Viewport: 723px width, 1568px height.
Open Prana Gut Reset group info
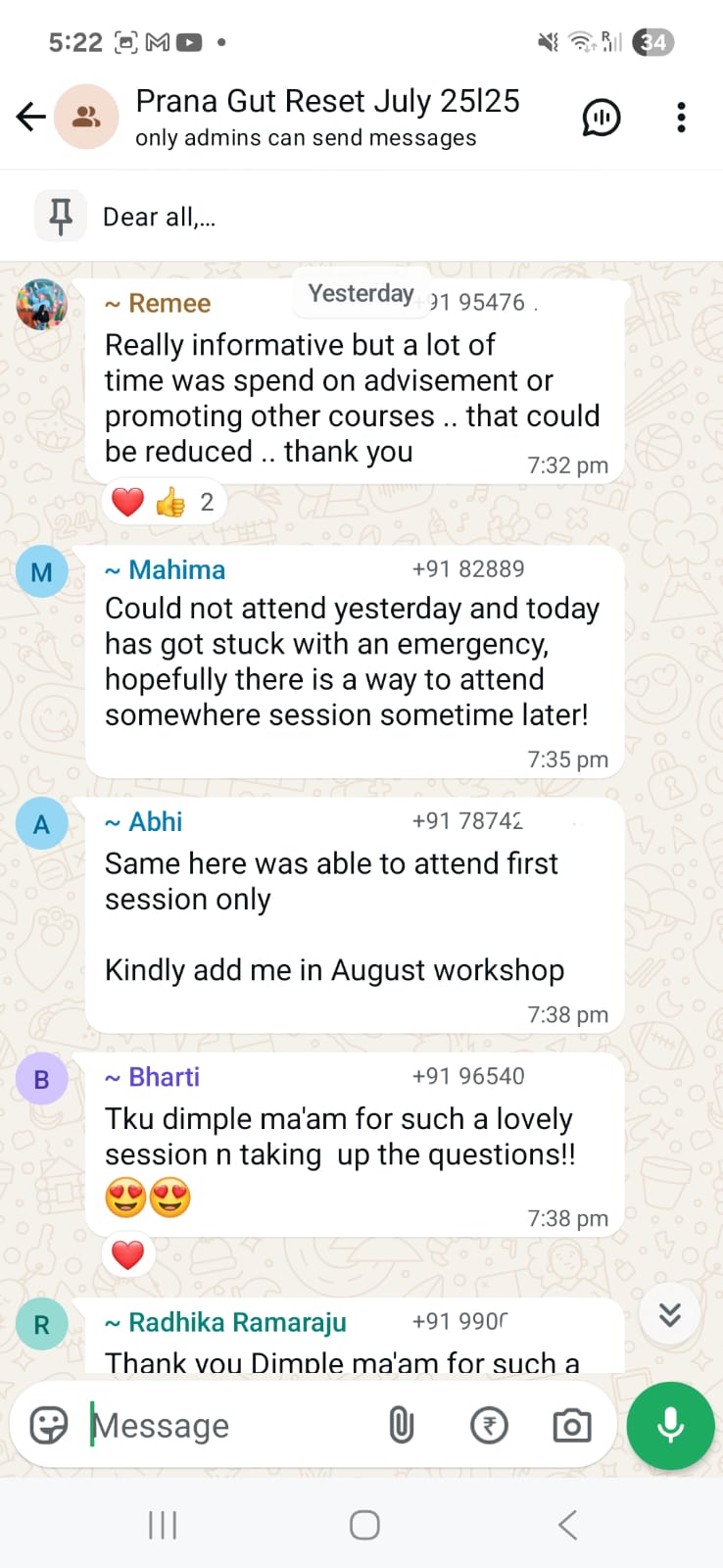click(327, 116)
